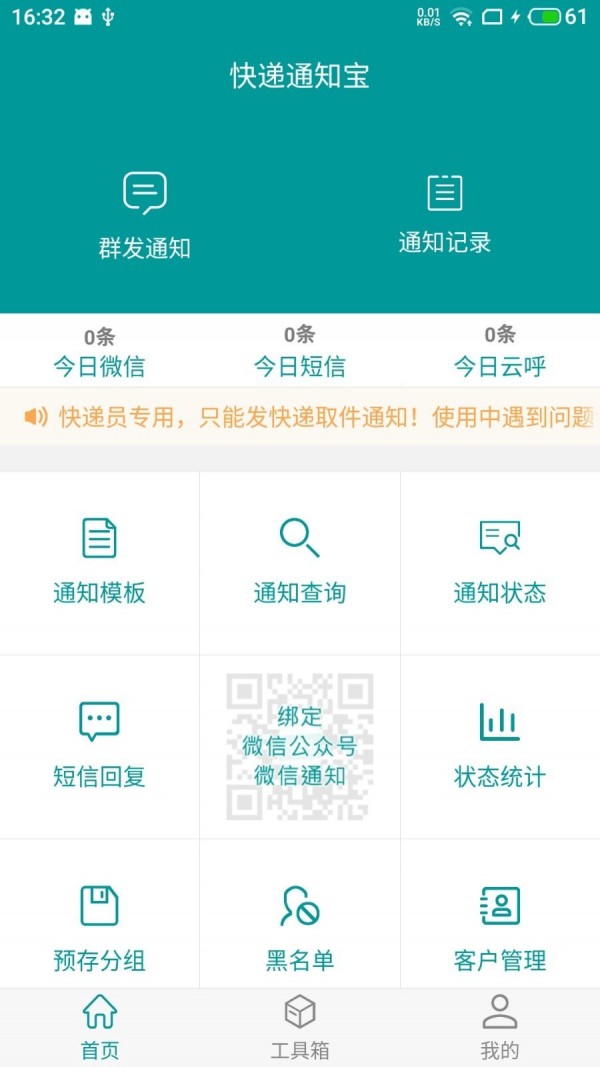Open 群发通知 to send bulk notifications
The width and height of the screenshot is (600, 1067).
coord(145,216)
